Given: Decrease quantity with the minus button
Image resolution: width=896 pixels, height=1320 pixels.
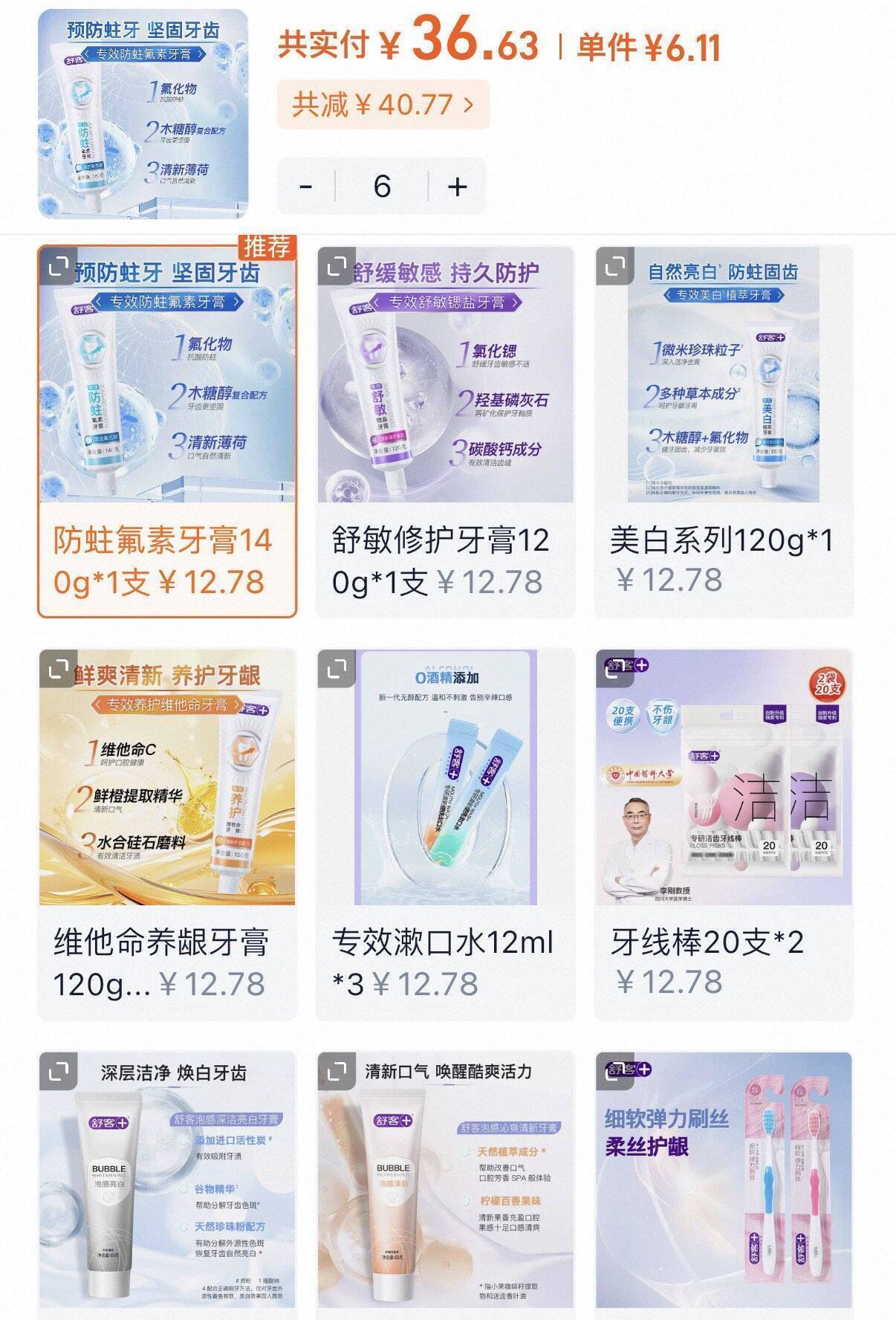Looking at the screenshot, I should pos(305,187).
